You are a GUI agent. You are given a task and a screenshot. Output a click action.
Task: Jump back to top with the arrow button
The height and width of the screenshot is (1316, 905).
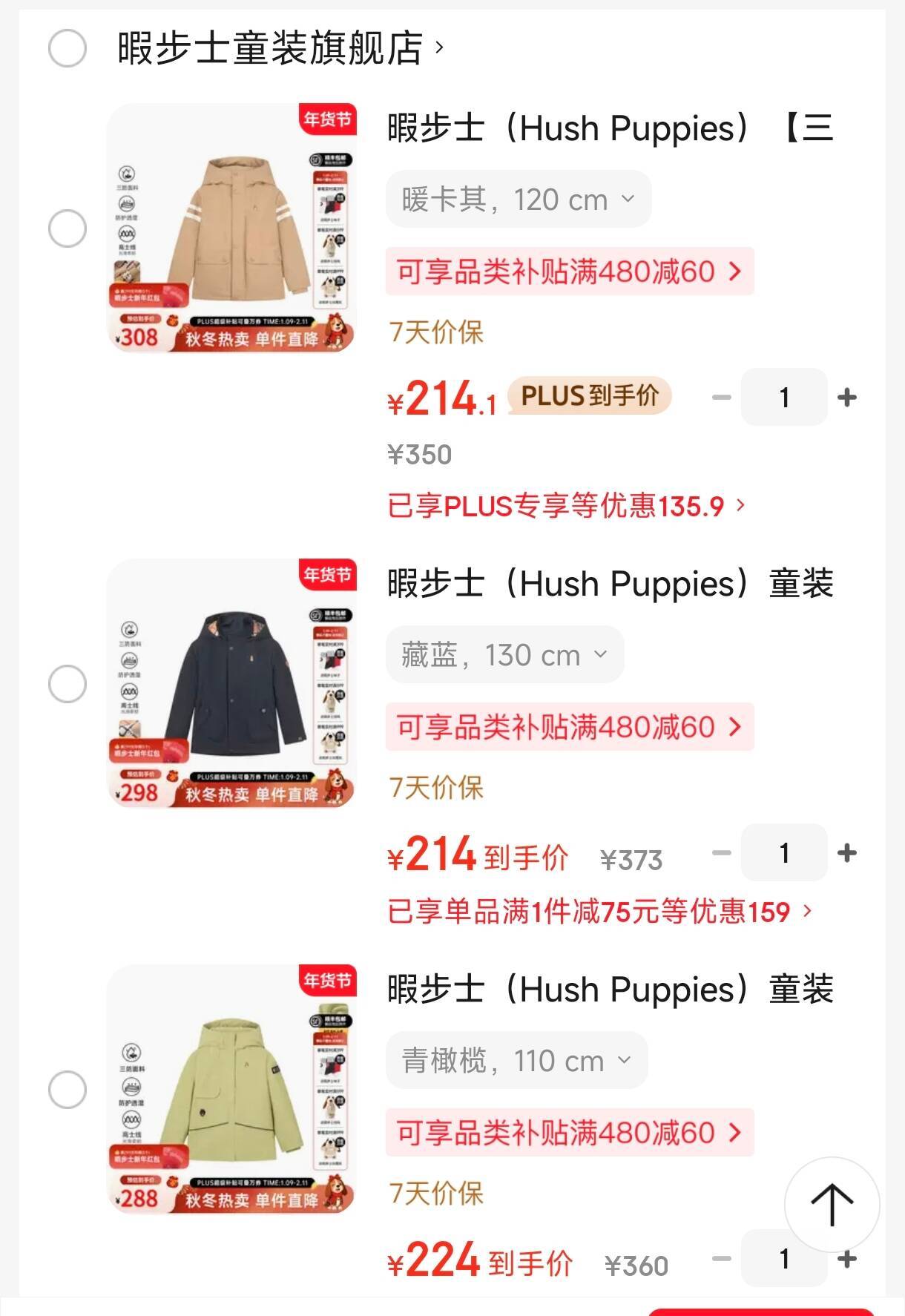point(832,1204)
